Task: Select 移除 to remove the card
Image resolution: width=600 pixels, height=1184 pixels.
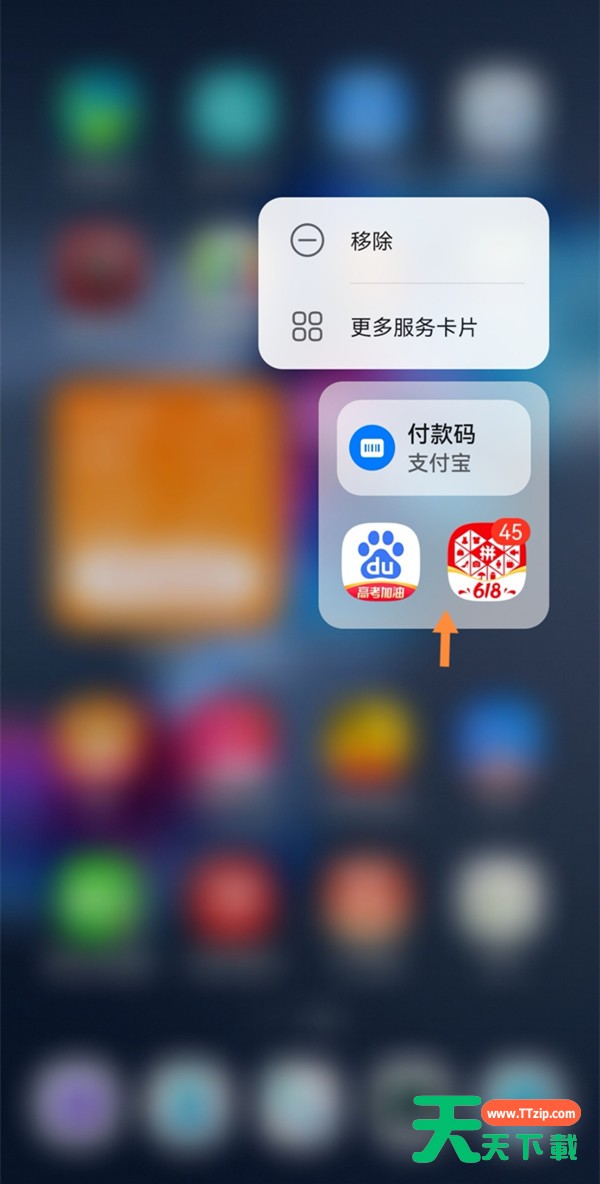Action: coord(404,241)
